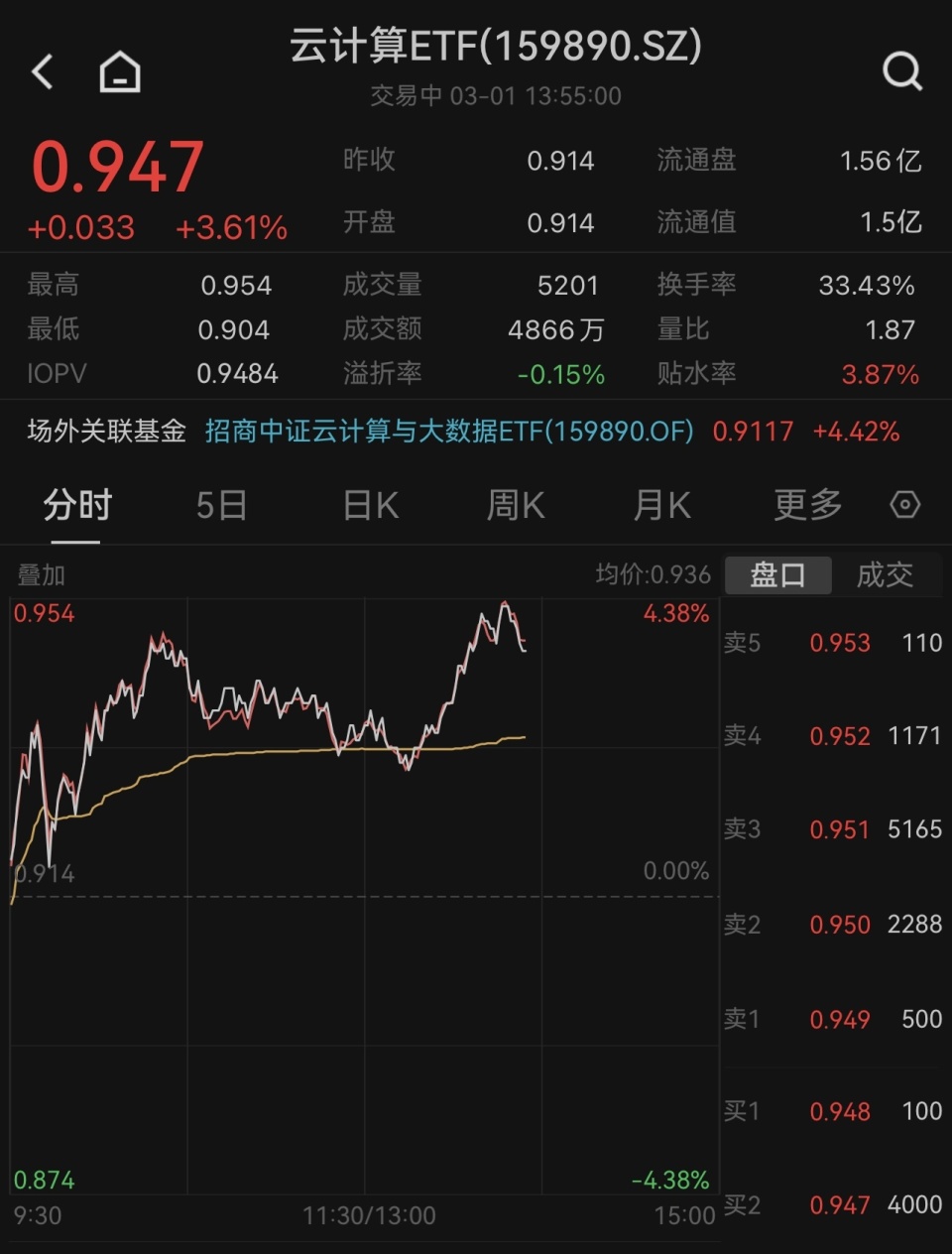Select the 卖3 price level 0.951
The width and height of the screenshot is (952, 1254).
tap(840, 829)
